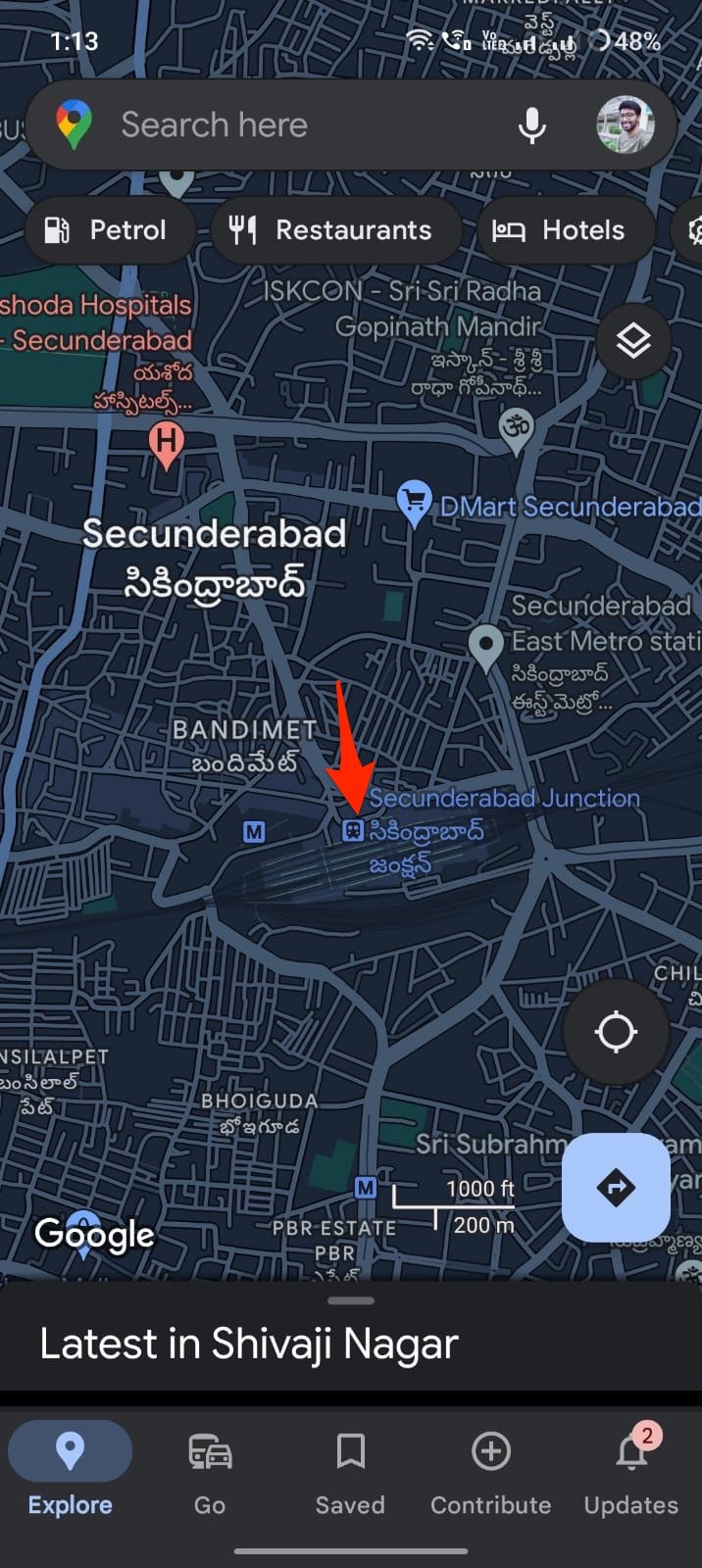
Task: Open the Search here box
Action: click(294, 125)
